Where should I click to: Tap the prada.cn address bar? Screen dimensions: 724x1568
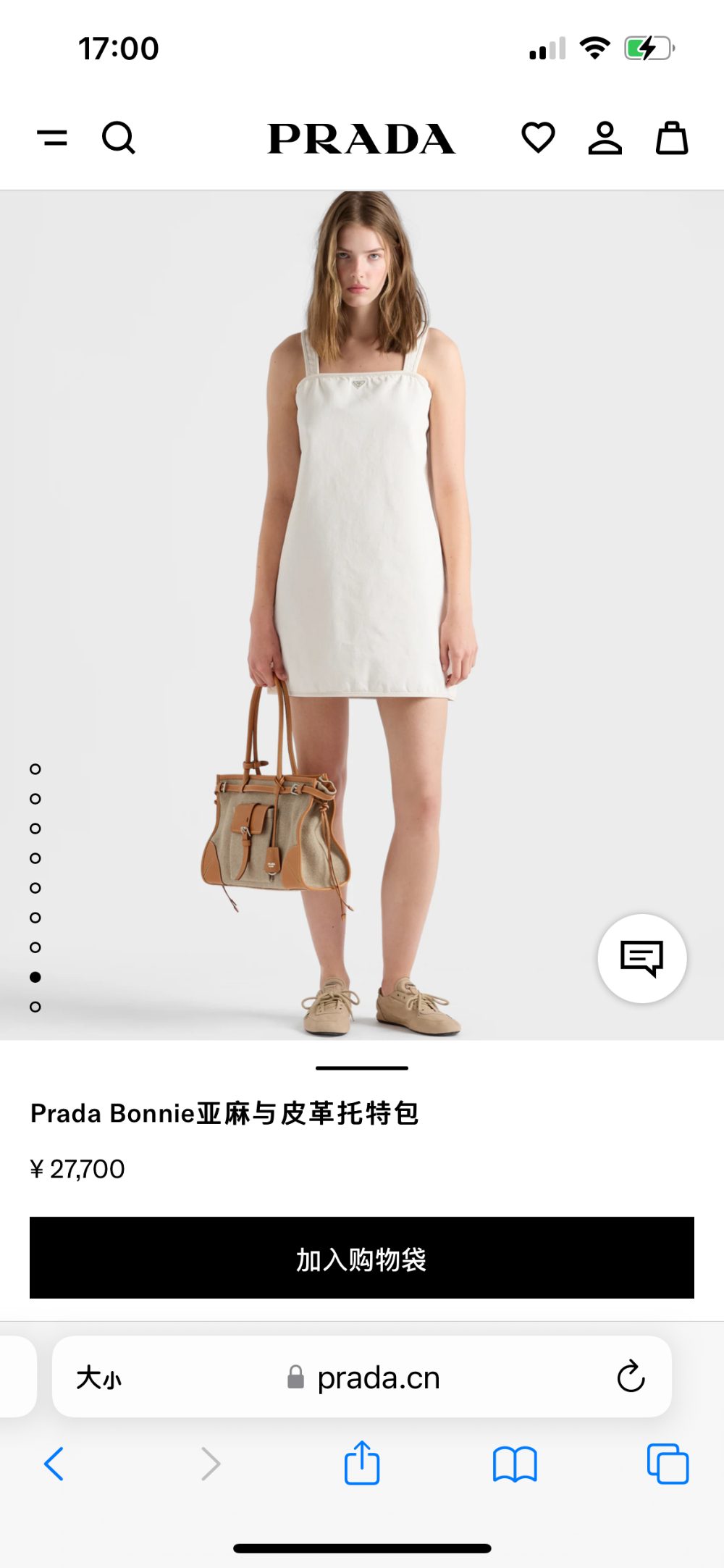pos(362,1377)
